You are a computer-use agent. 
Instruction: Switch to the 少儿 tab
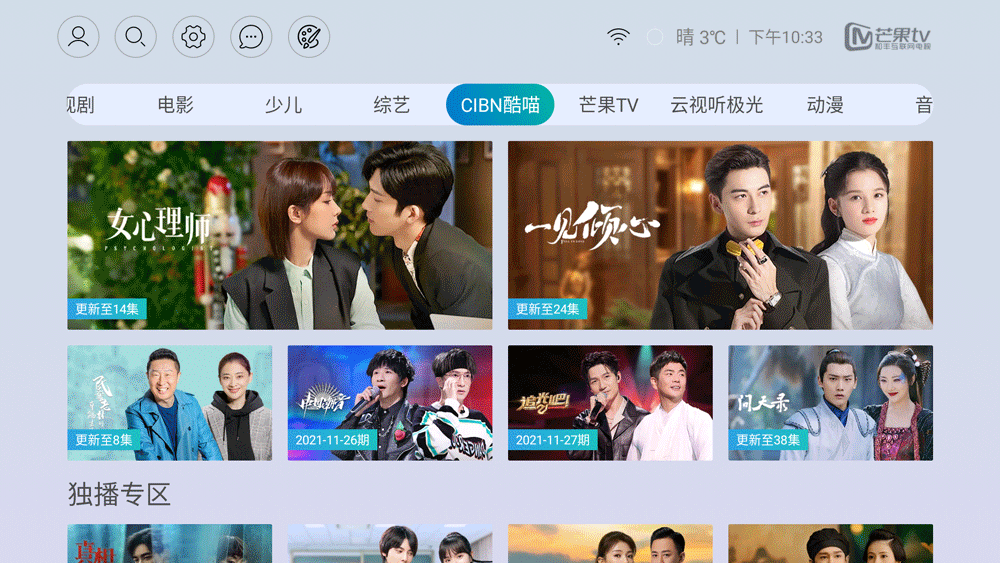(x=283, y=105)
